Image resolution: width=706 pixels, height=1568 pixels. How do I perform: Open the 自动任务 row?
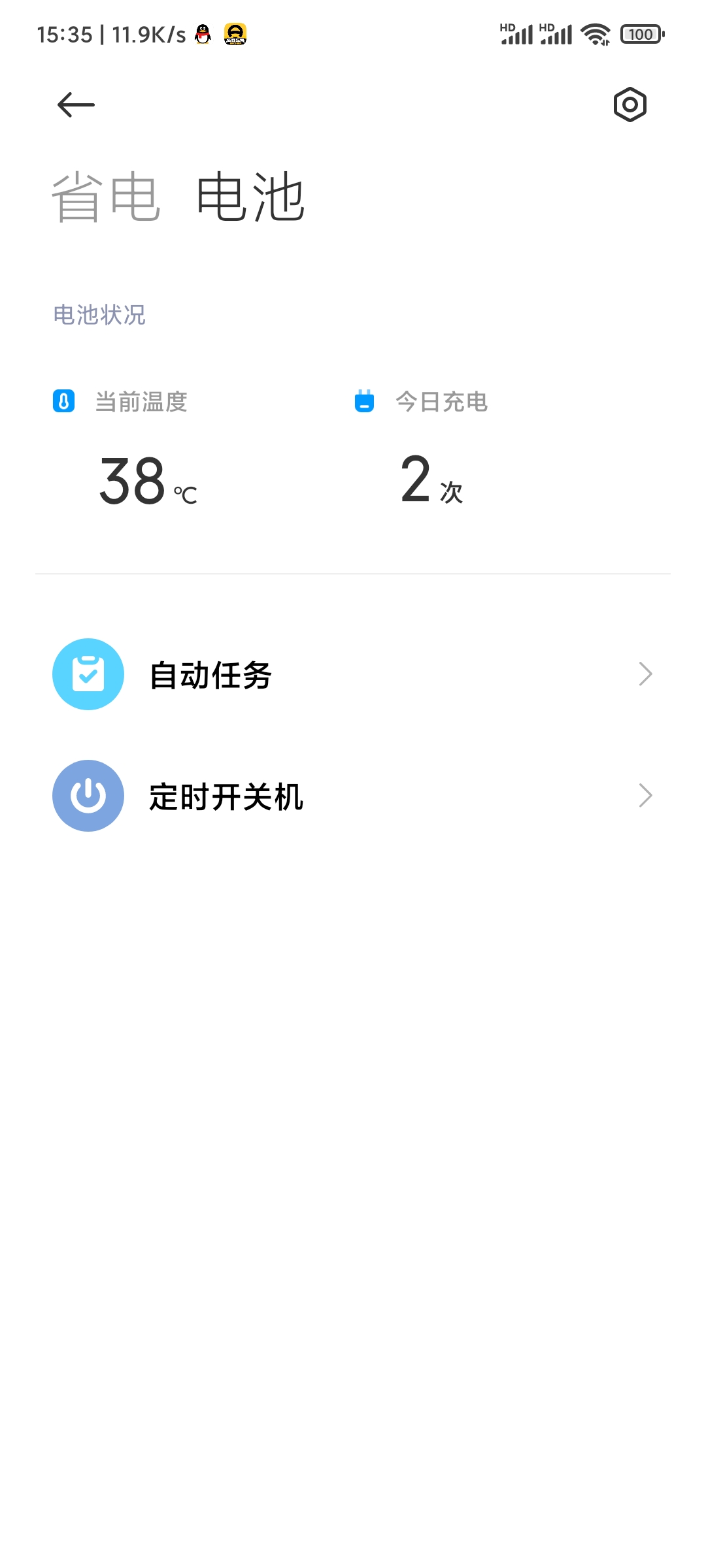pyautogui.click(x=353, y=674)
